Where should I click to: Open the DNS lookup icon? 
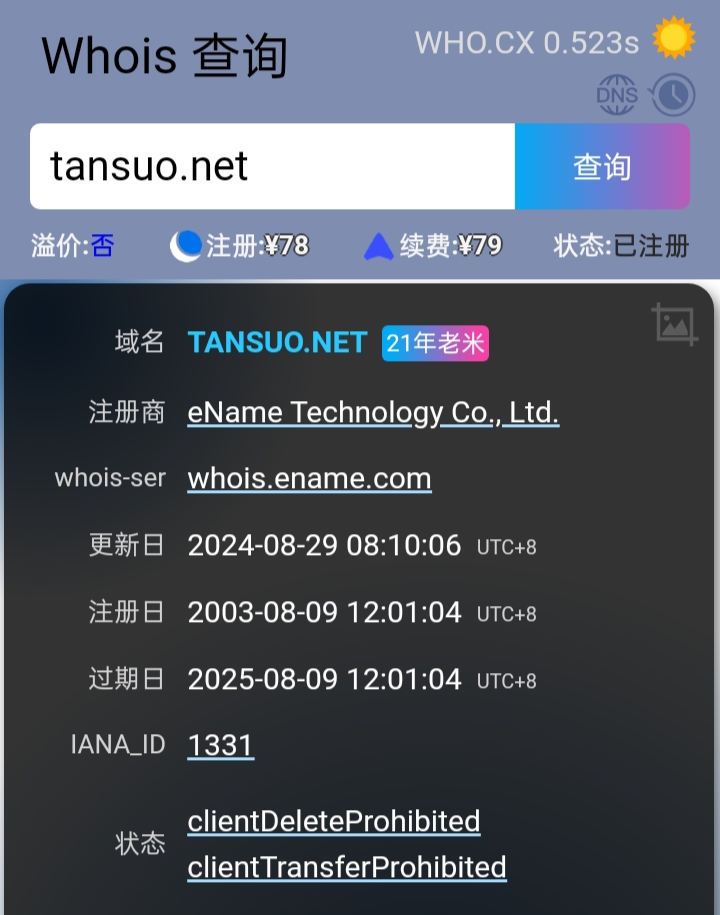(x=617, y=95)
